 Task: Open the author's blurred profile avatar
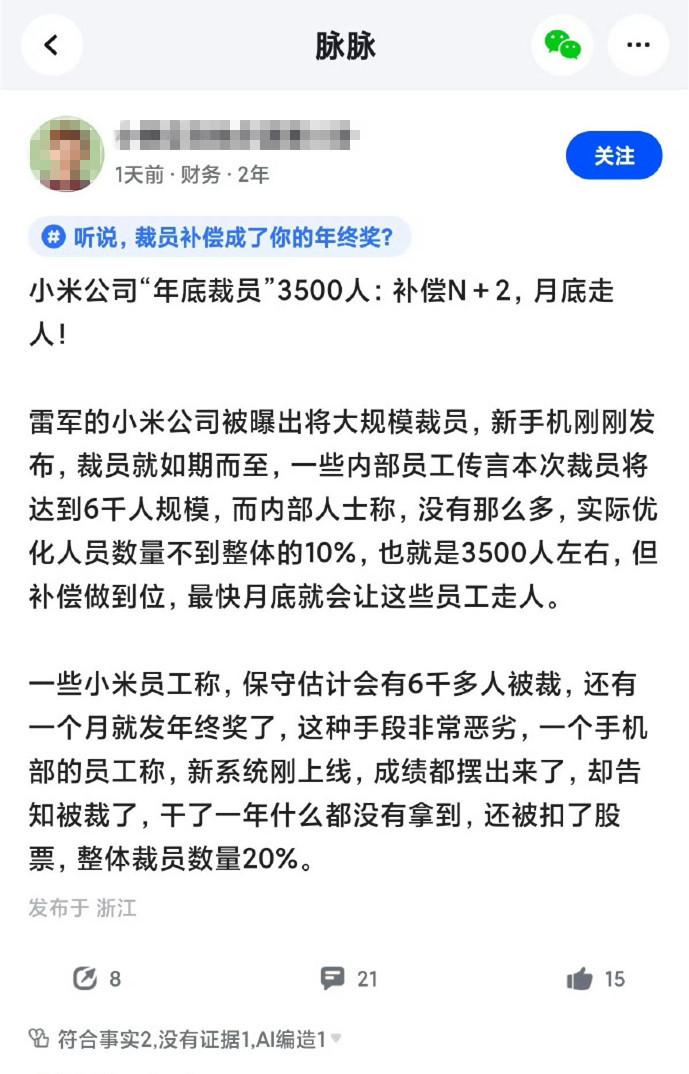point(67,154)
